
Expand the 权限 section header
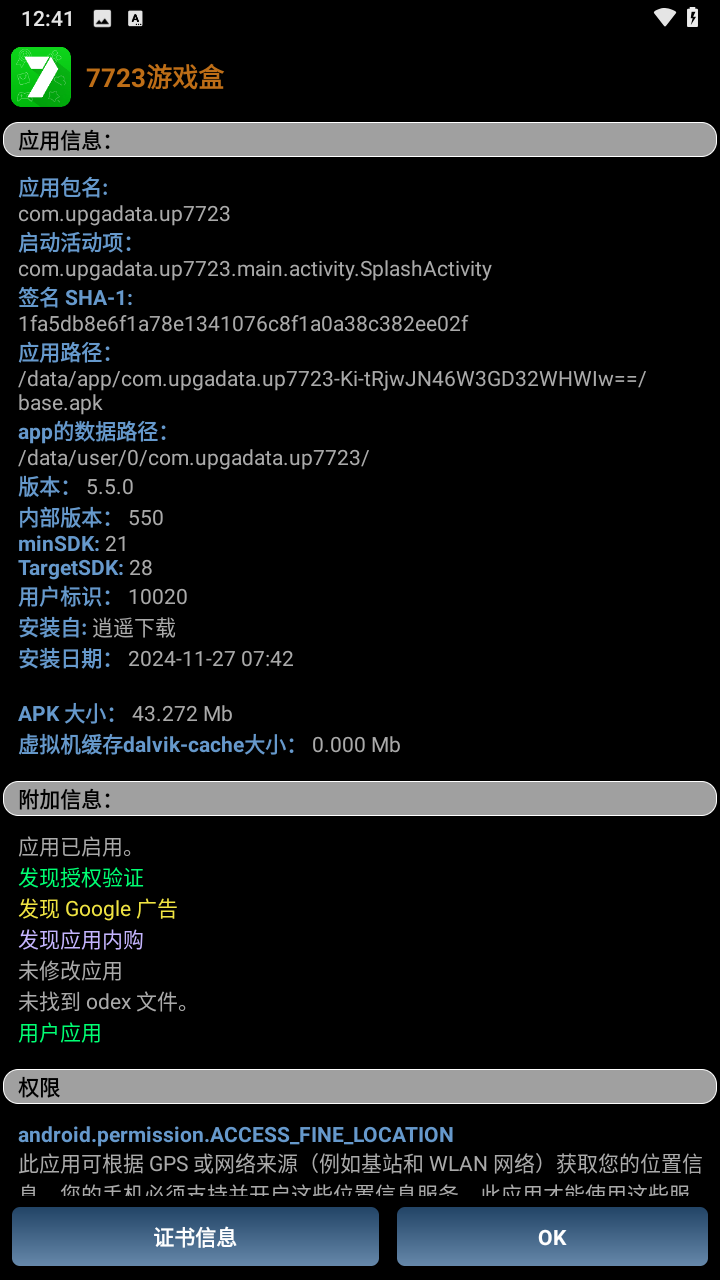pos(360,1087)
